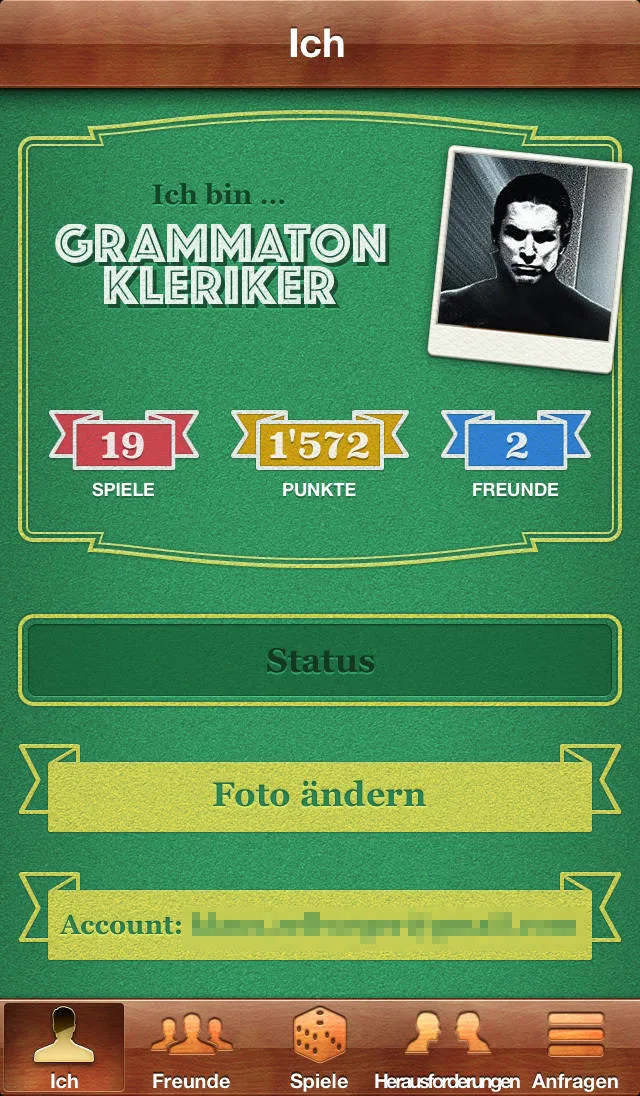Viewport: 640px width, 1096px height.
Task: Select the Ich tab
Action: point(64,1048)
